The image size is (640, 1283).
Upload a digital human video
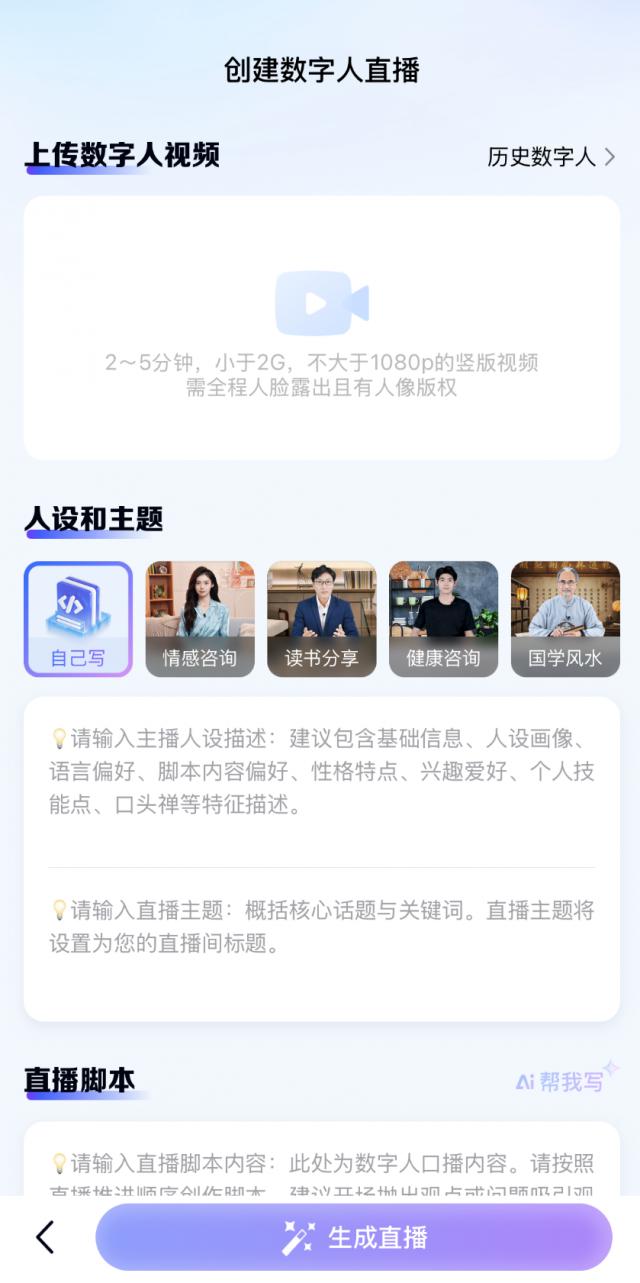click(322, 327)
